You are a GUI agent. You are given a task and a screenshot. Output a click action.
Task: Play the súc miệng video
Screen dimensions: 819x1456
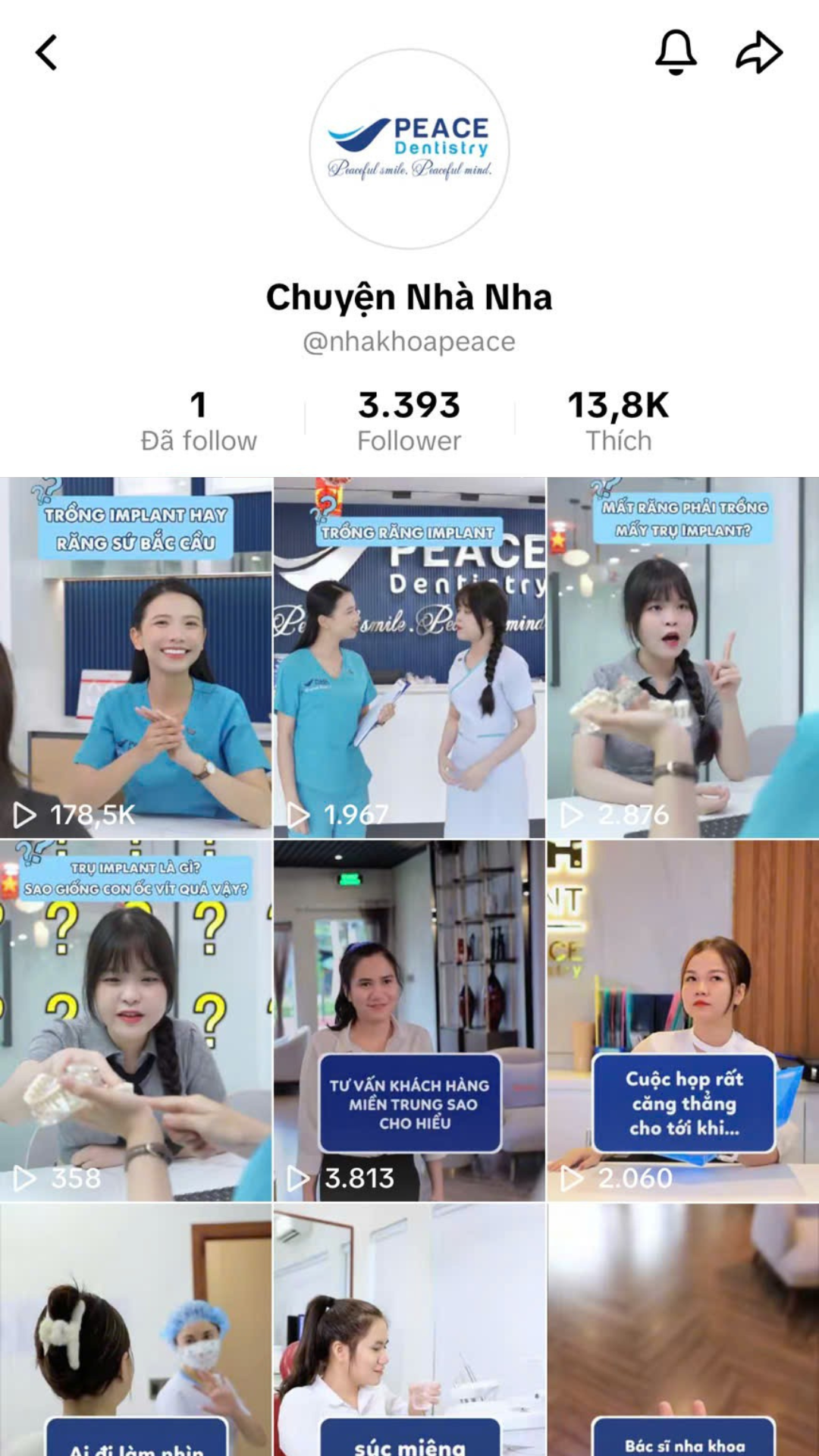pos(409,1329)
